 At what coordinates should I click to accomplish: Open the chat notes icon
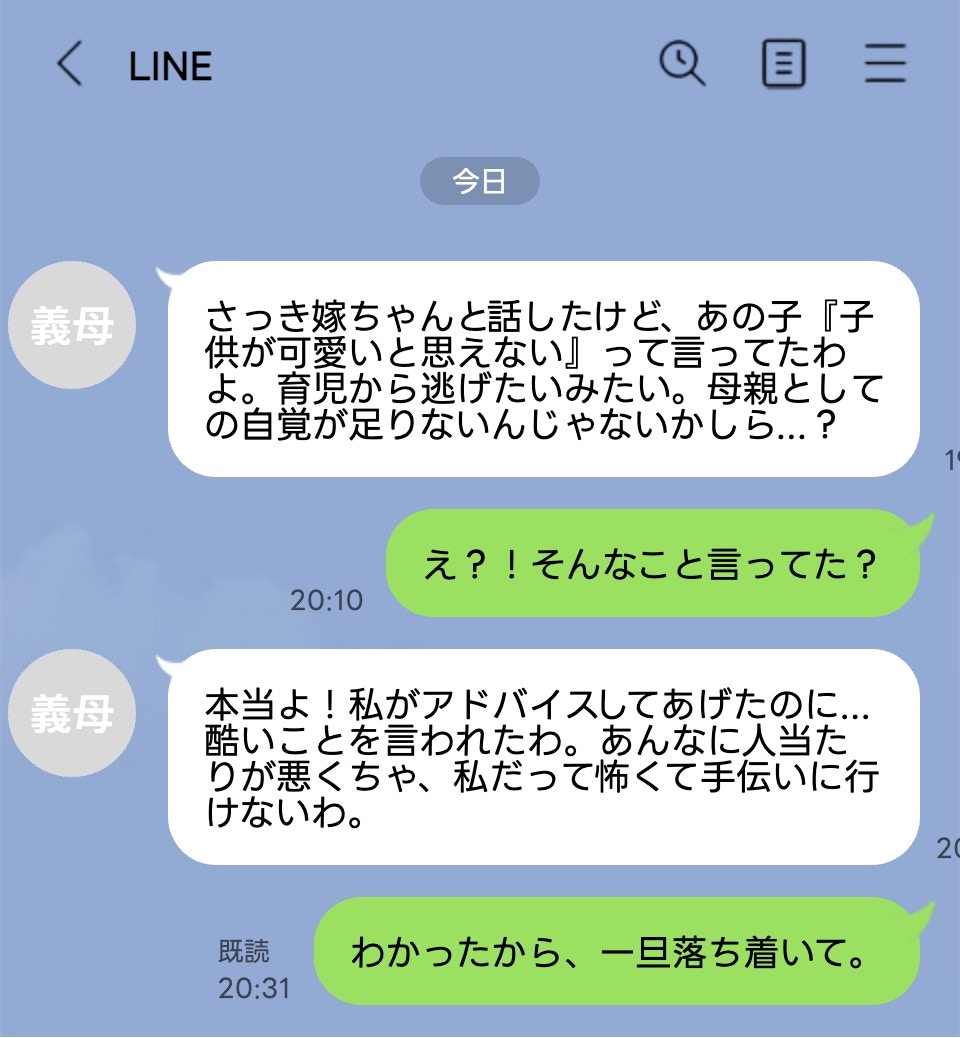click(783, 65)
